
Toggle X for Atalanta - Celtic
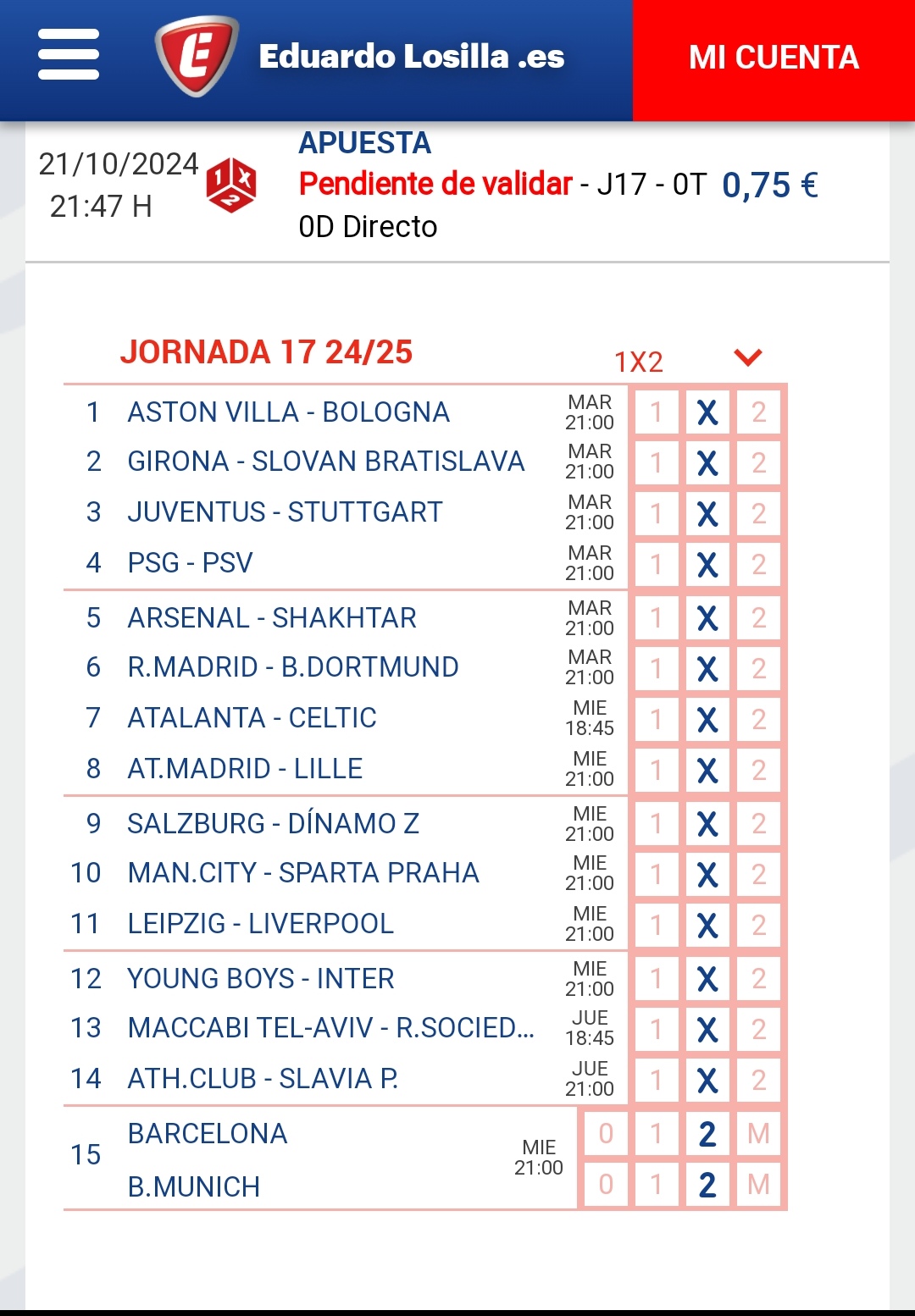(x=707, y=720)
